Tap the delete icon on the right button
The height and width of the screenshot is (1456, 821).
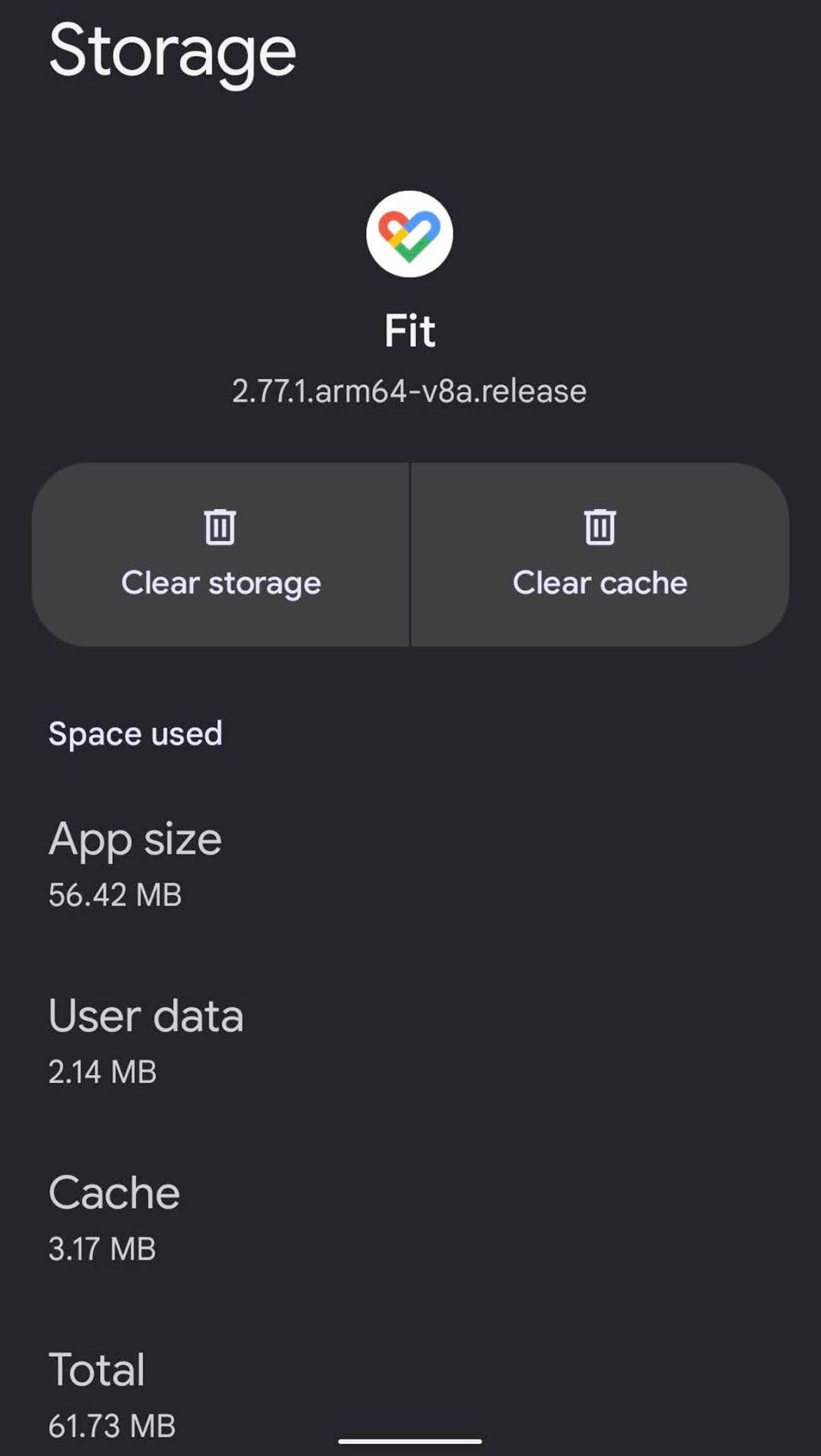(598, 526)
